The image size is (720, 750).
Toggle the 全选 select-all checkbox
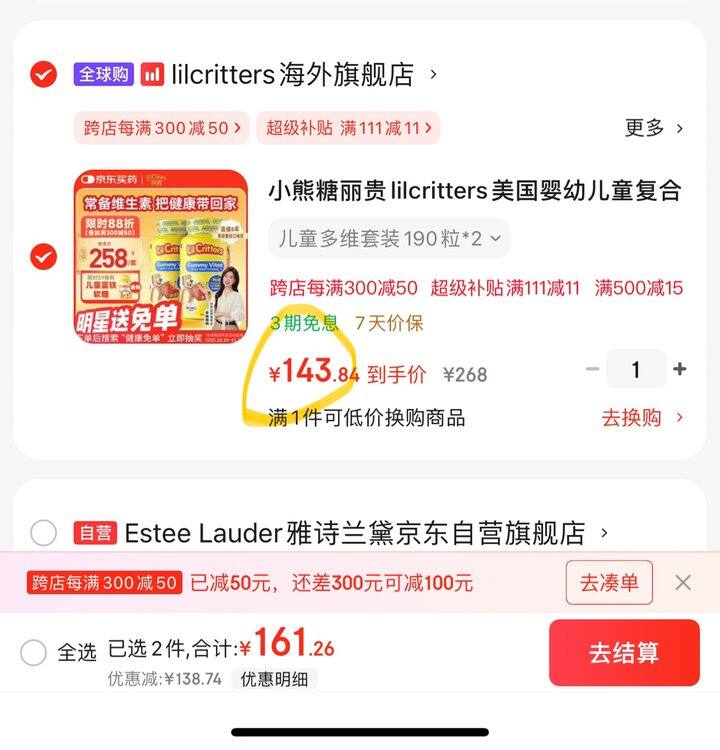(34, 653)
